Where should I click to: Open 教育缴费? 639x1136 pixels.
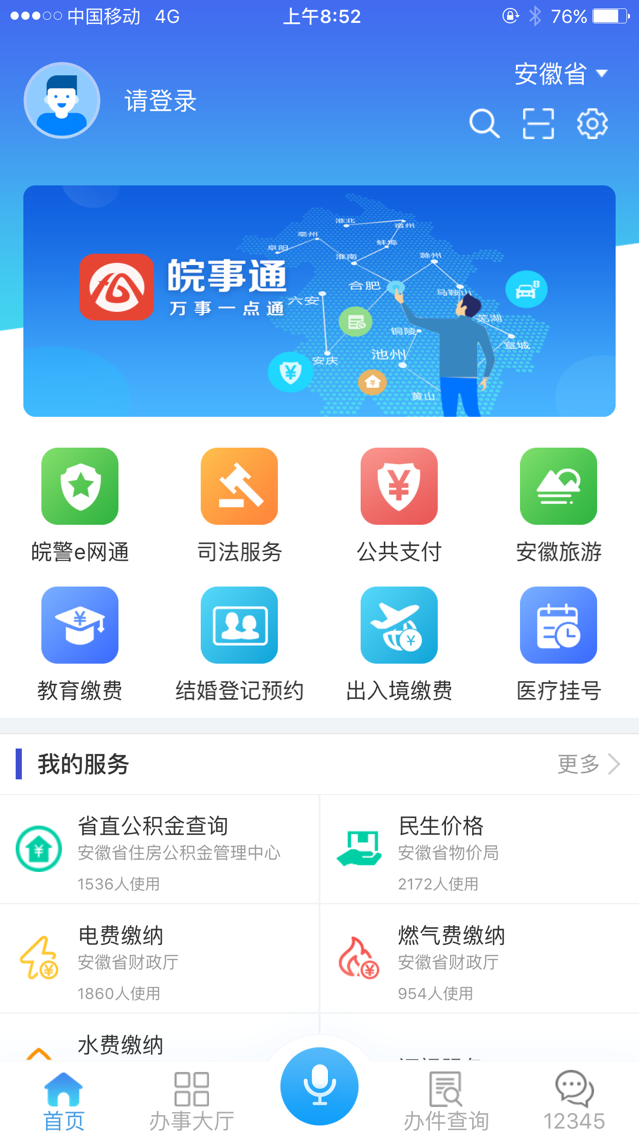(x=80, y=644)
